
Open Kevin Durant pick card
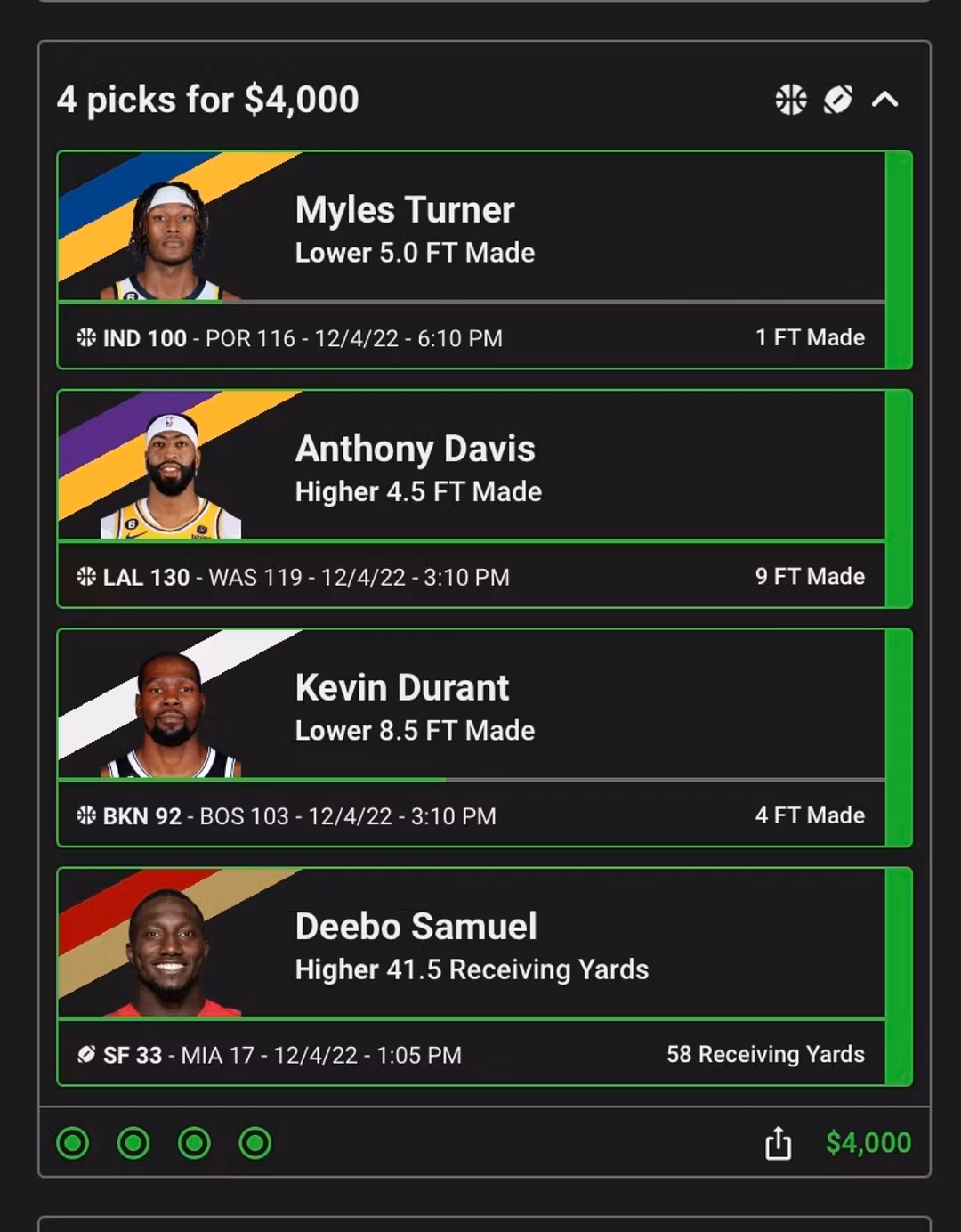point(472,707)
